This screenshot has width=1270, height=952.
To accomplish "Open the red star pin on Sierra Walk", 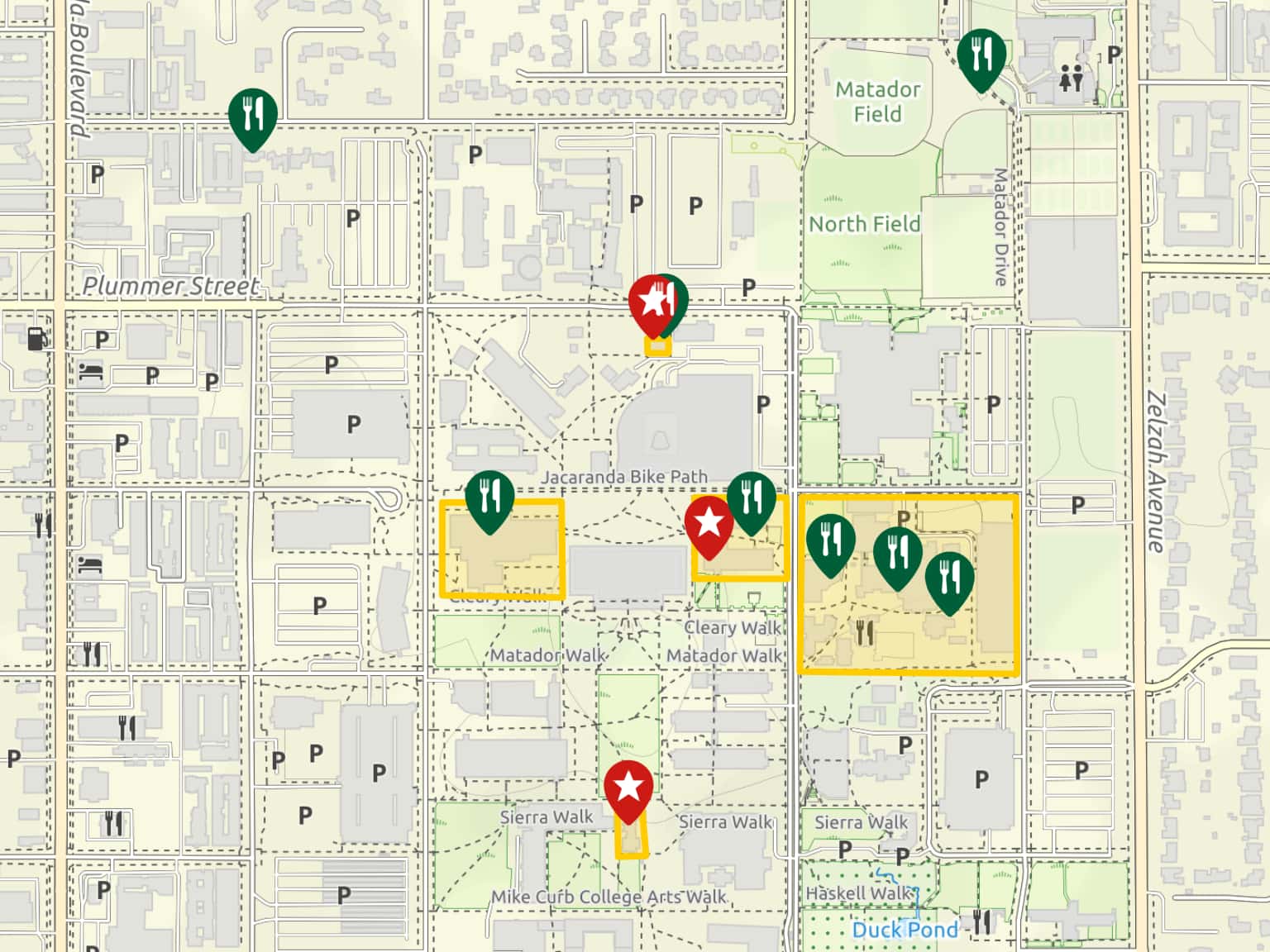I will [x=628, y=788].
